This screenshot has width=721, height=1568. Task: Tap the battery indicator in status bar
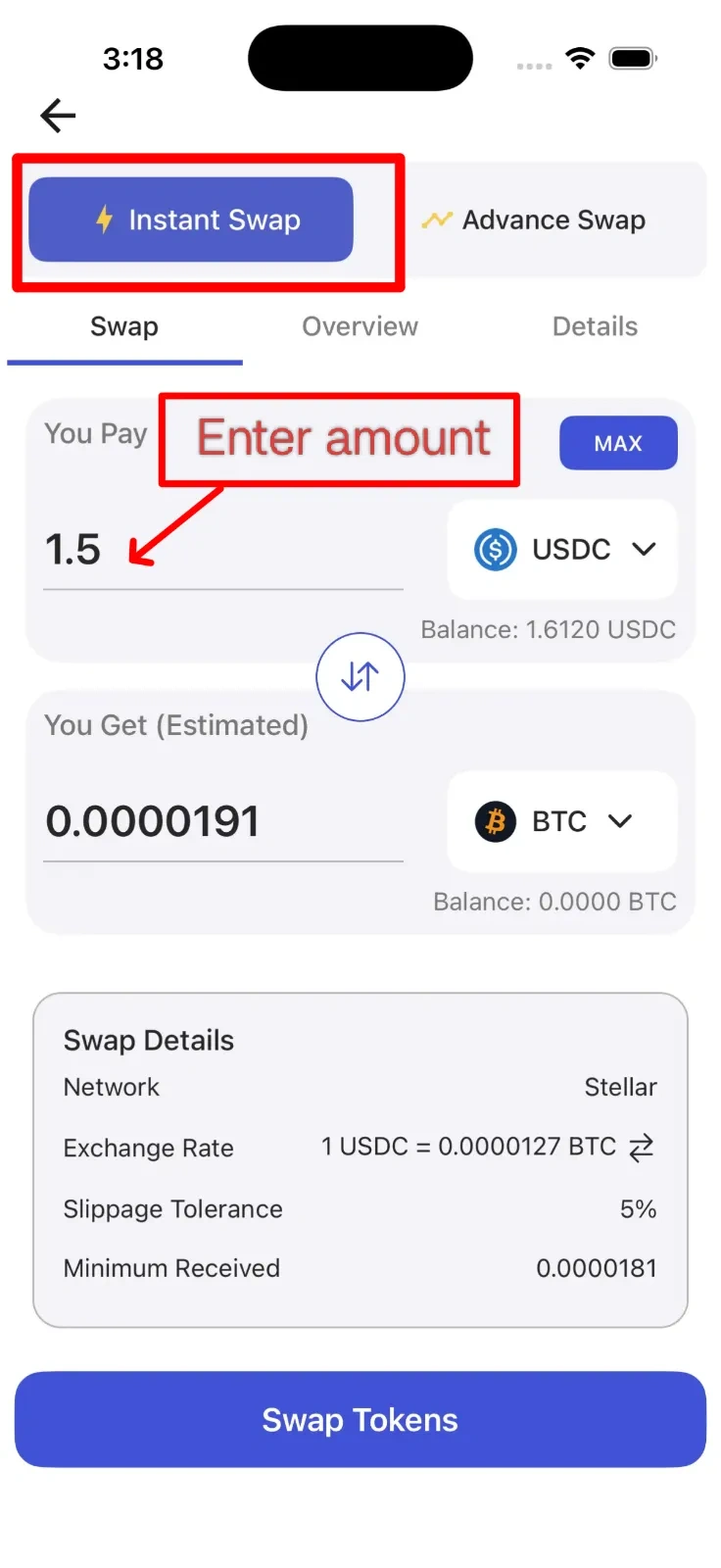pyautogui.click(x=633, y=58)
